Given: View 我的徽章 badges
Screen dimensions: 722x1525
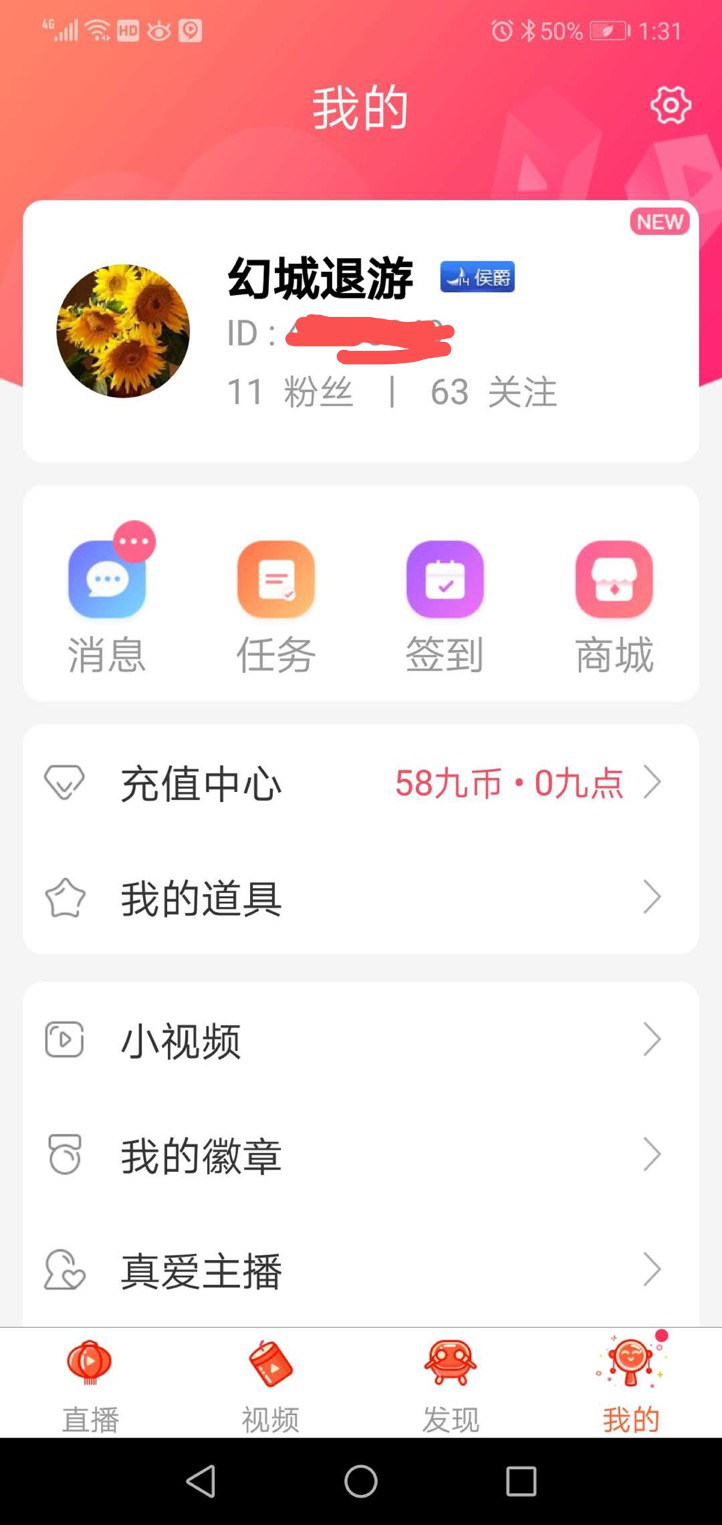Looking at the screenshot, I should pos(360,1156).
